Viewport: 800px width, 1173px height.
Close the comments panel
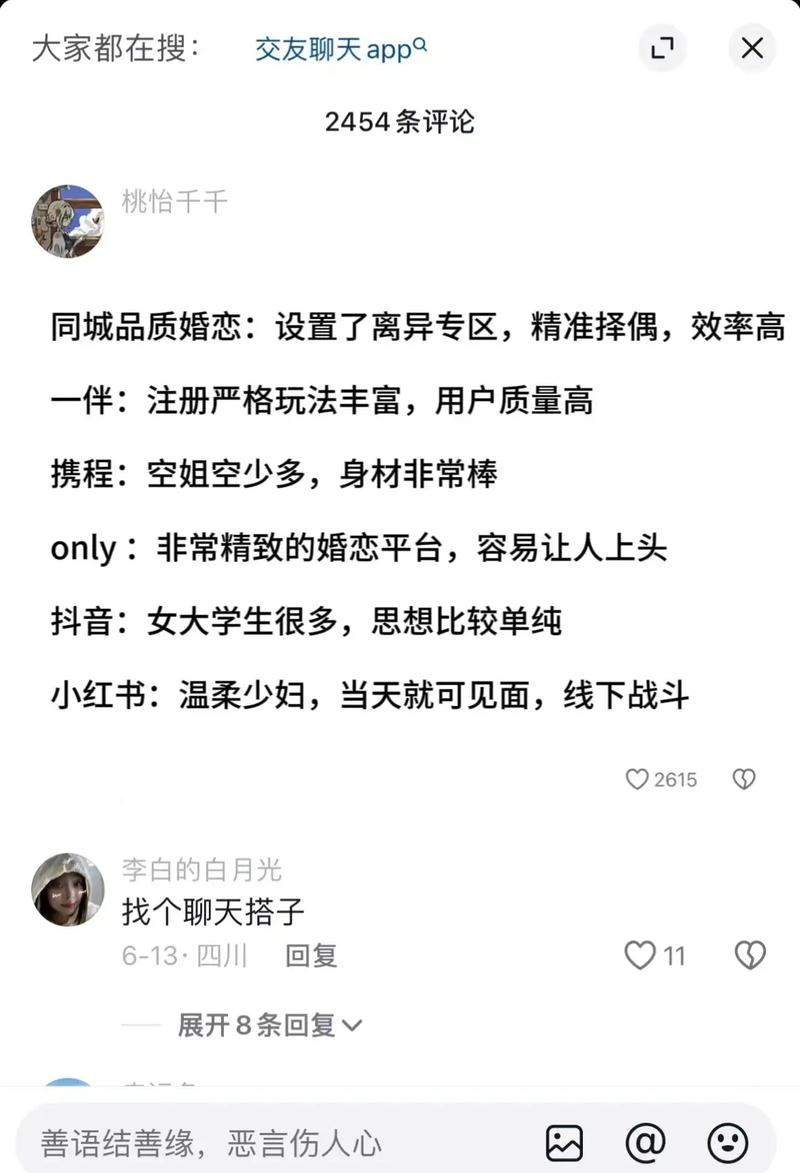(x=752, y=48)
